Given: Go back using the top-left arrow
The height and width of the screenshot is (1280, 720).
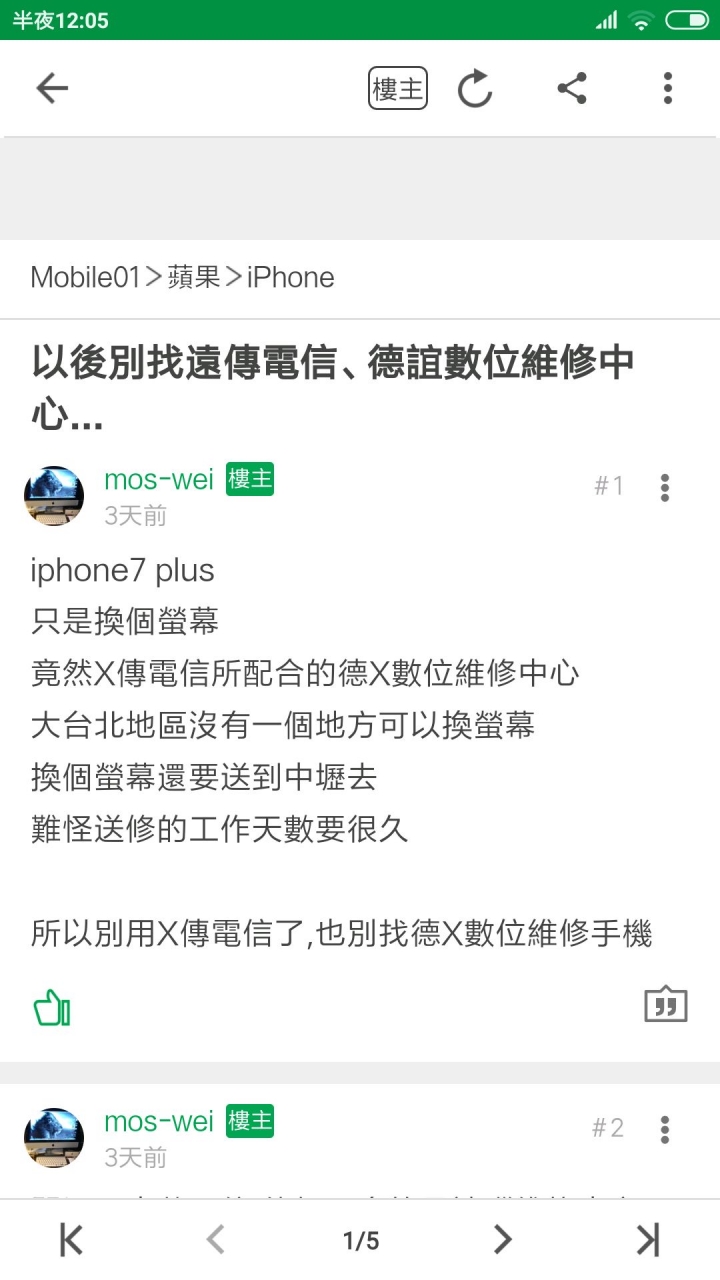Looking at the screenshot, I should tap(52, 89).
